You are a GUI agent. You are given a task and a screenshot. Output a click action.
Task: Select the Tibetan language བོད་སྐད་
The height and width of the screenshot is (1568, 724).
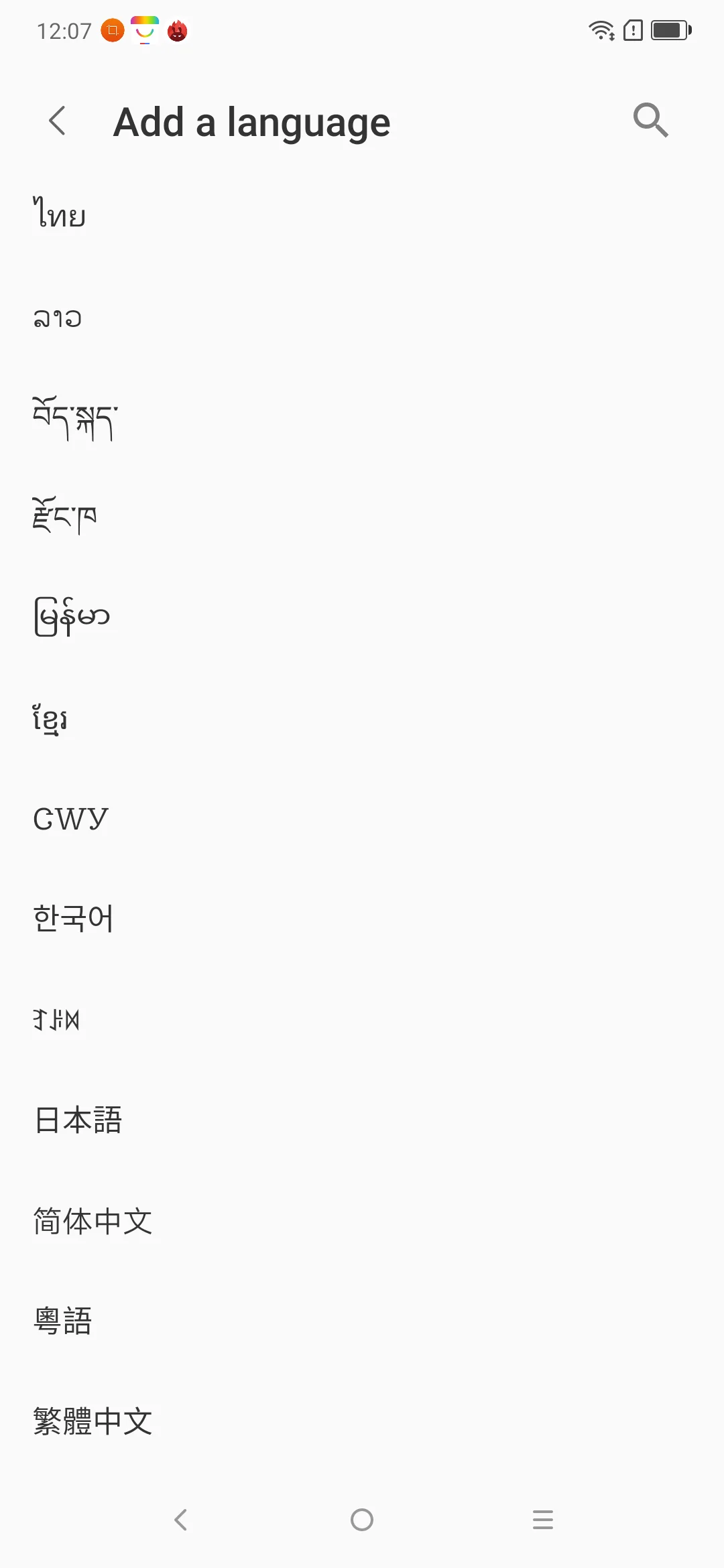pyautogui.click(x=362, y=417)
